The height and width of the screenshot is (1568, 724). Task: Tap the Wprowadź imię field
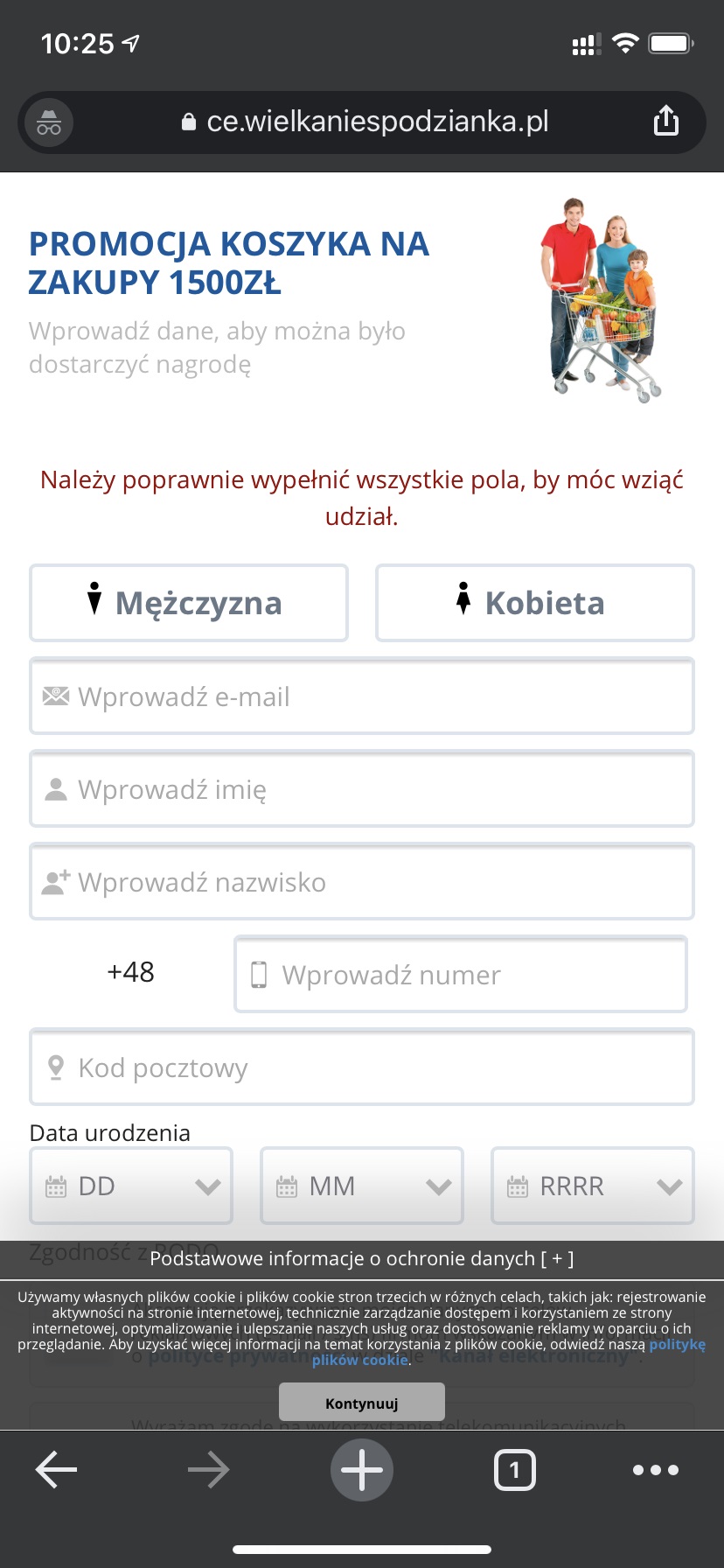point(362,789)
